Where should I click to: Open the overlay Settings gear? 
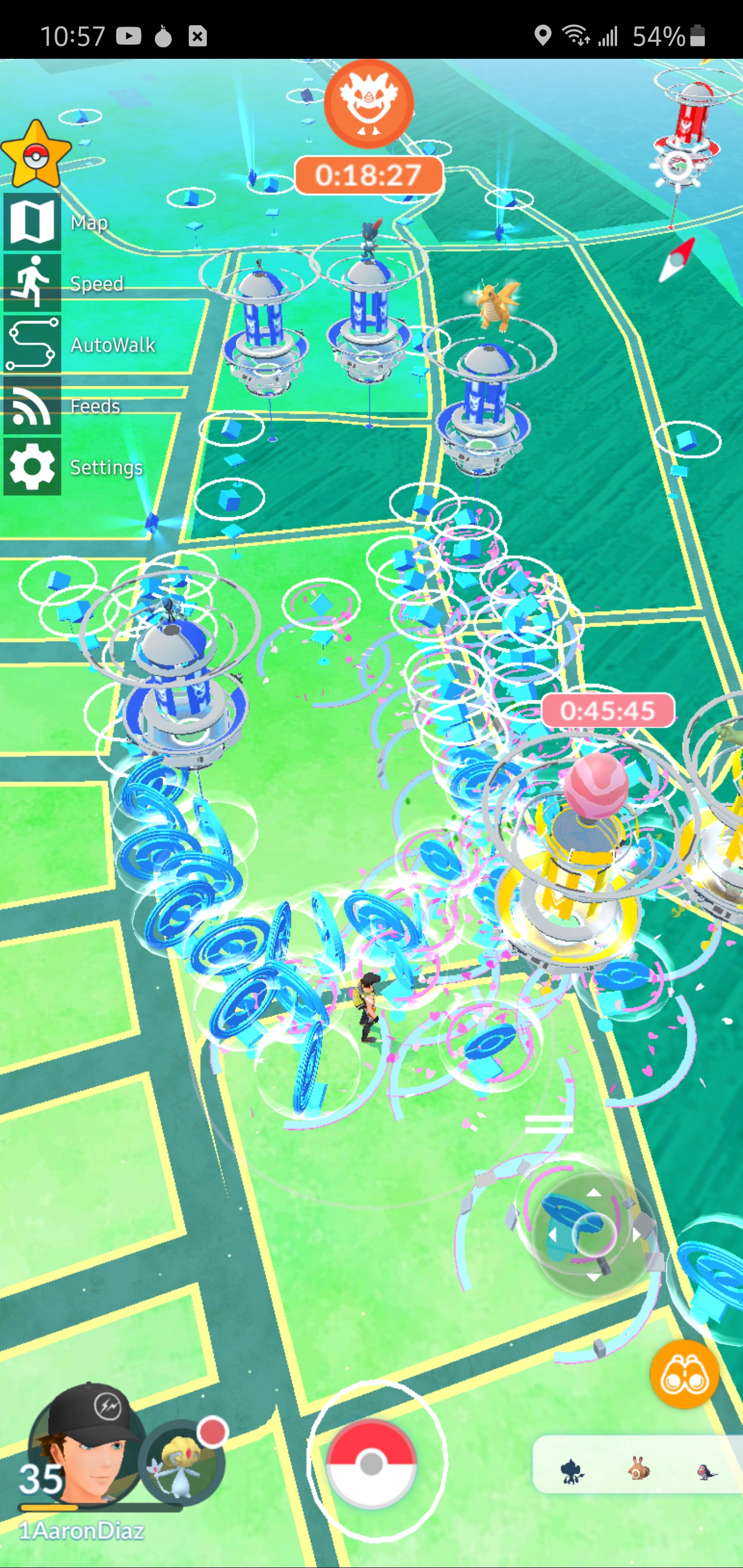[x=33, y=466]
